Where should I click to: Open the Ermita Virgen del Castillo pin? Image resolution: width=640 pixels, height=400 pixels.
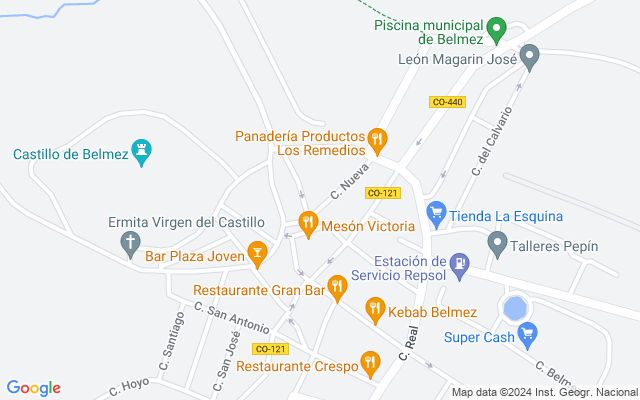(130, 245)
